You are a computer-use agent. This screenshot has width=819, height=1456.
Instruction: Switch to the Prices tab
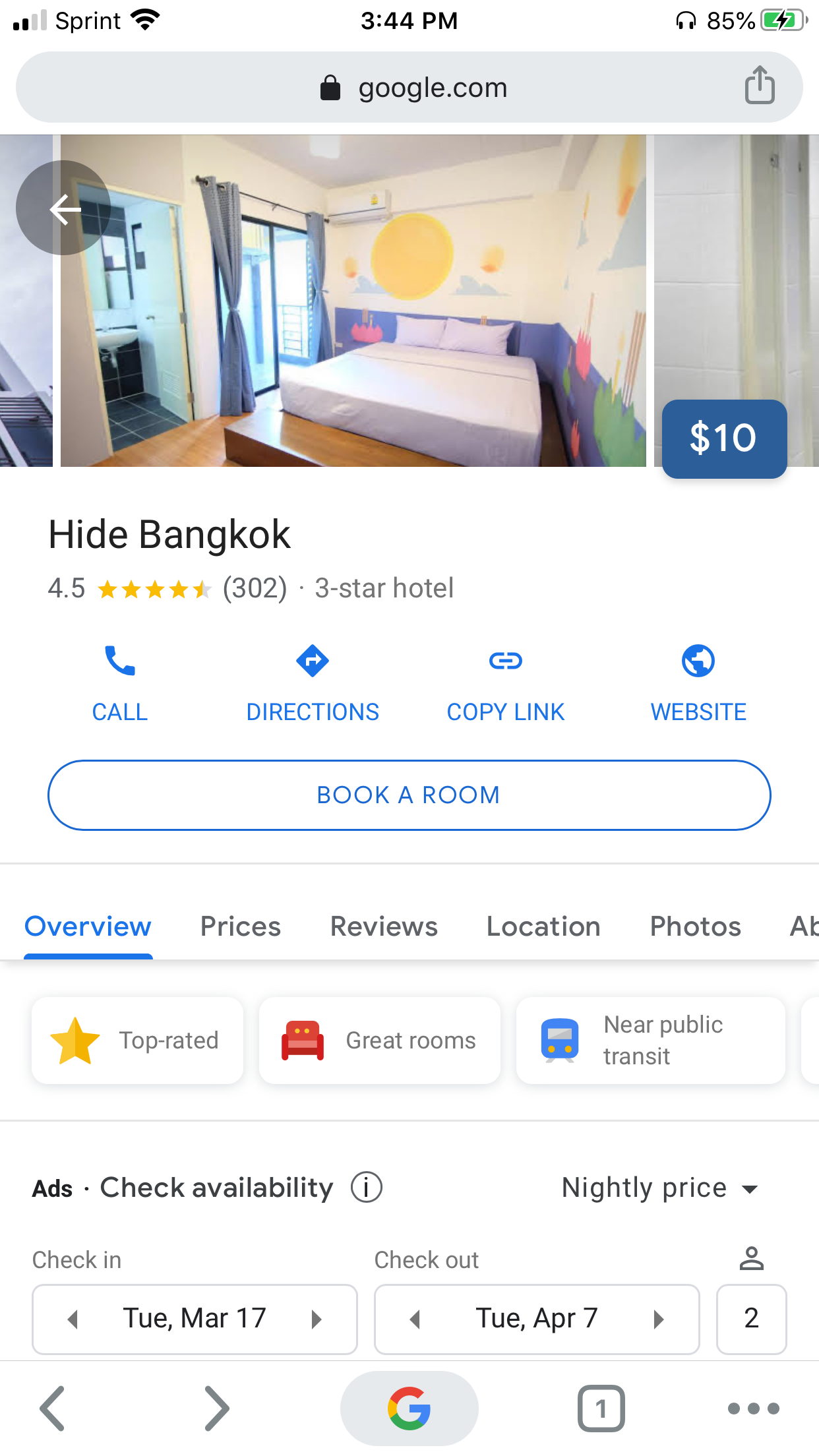tap(241, 926)
